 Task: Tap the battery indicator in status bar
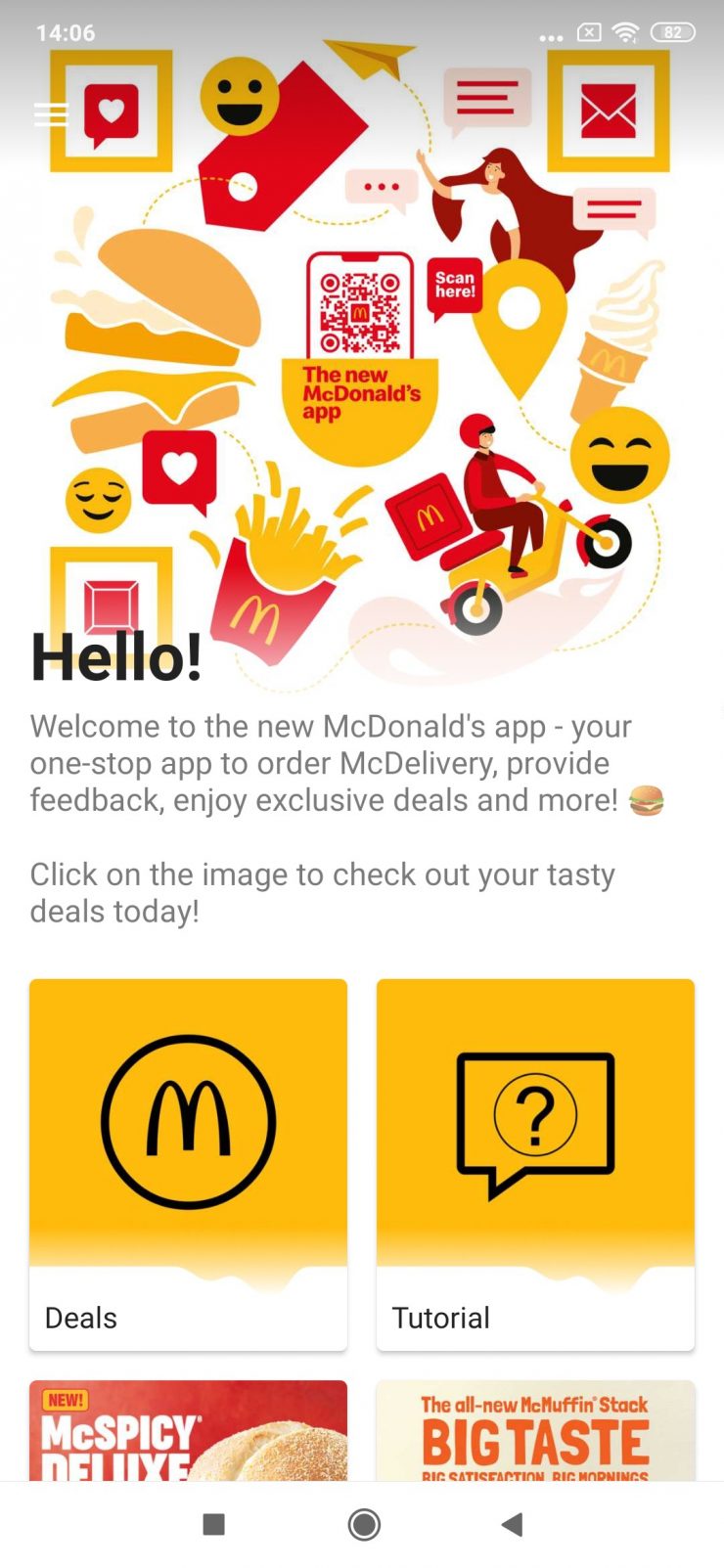(673, 31)
